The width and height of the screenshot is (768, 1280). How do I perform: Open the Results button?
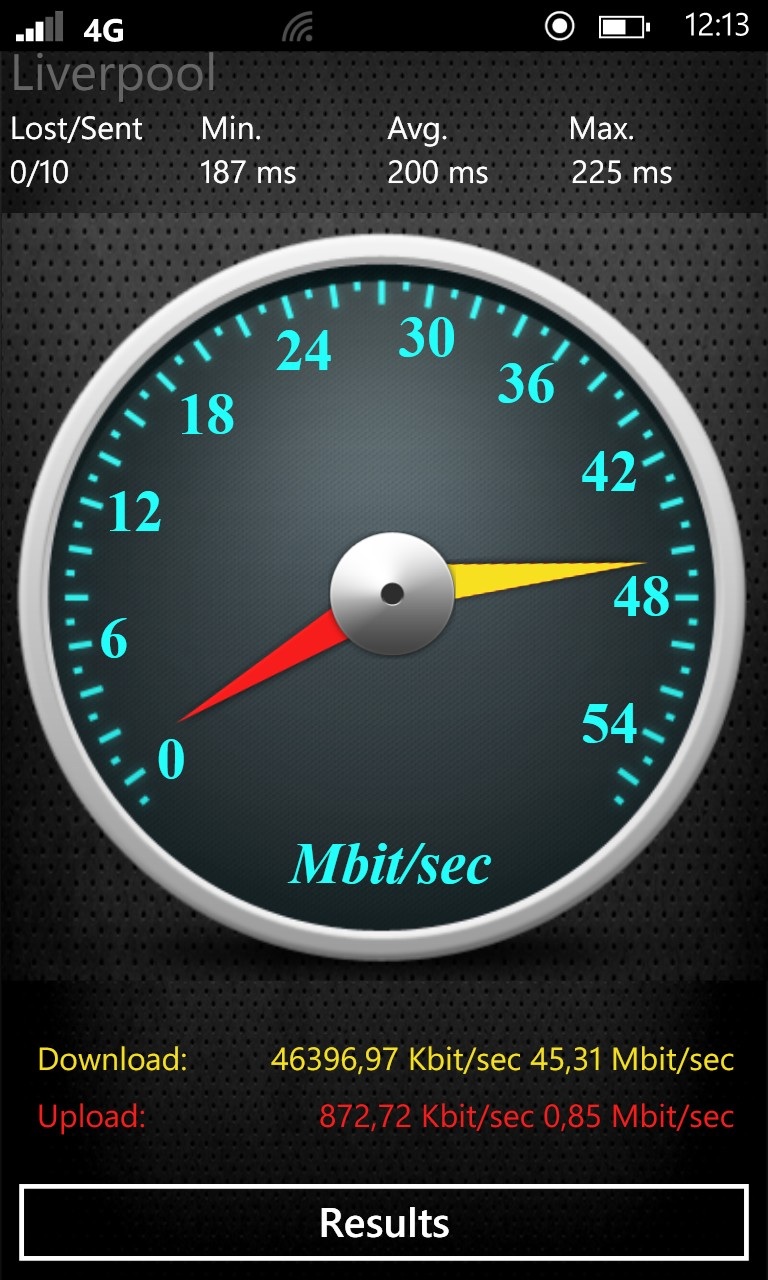click(x=384, y=1222)
